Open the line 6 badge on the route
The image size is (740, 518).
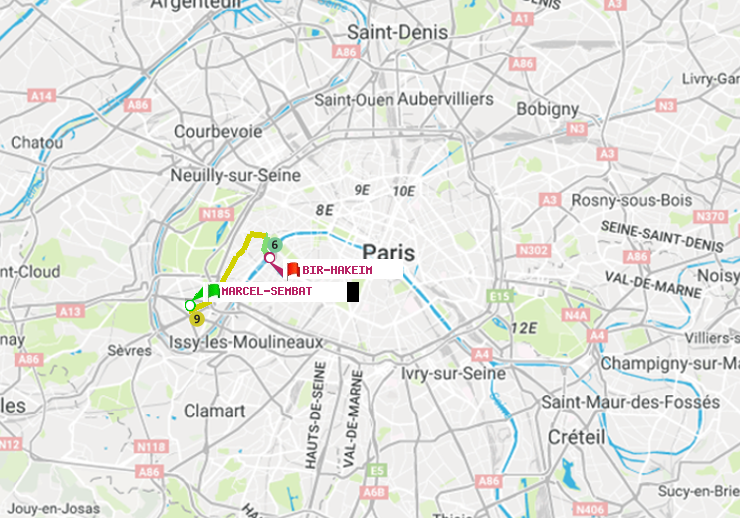tap(274, 245)
